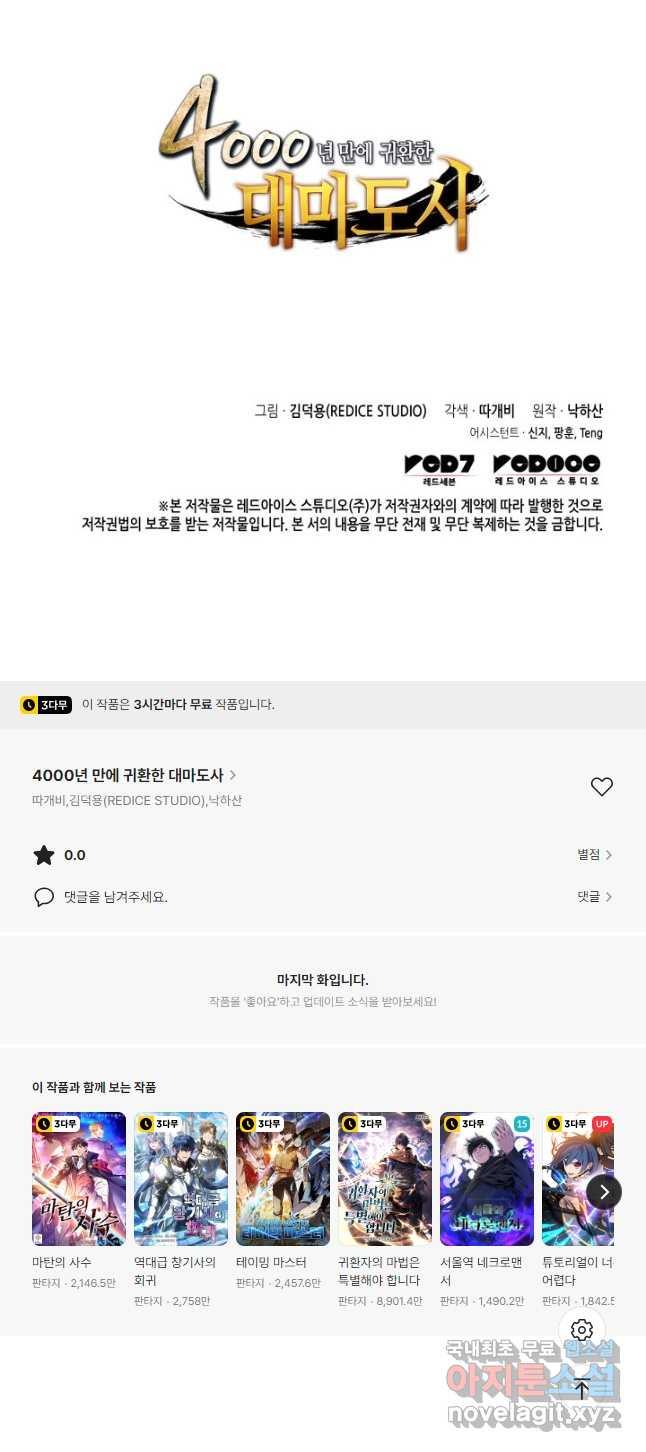The width and height of the screenshot is (646, 1452).
Task: Jump back to the top of the page
Action: point(582,1388)
